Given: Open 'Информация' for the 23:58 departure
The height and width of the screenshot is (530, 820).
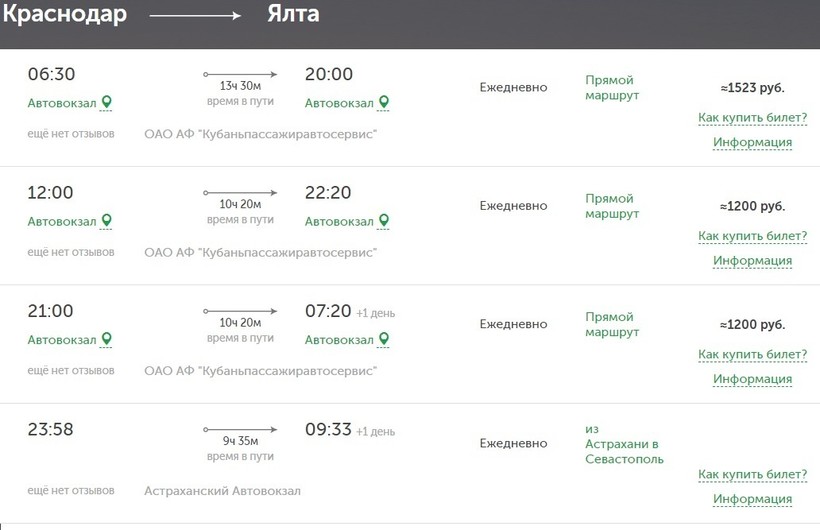Looking at the screenshot, I should (752, 499).
